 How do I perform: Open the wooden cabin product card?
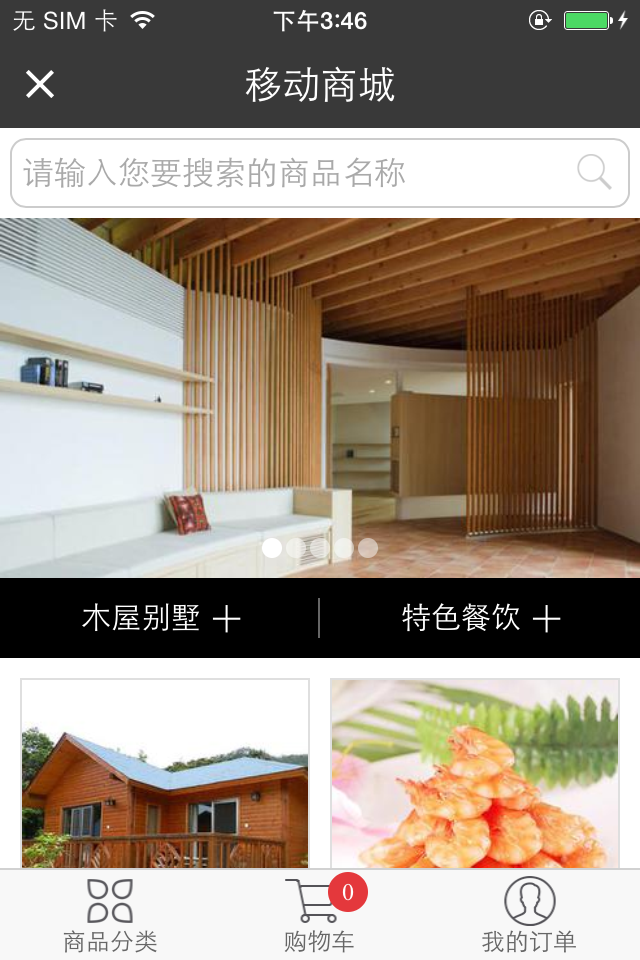coord(165,775)
